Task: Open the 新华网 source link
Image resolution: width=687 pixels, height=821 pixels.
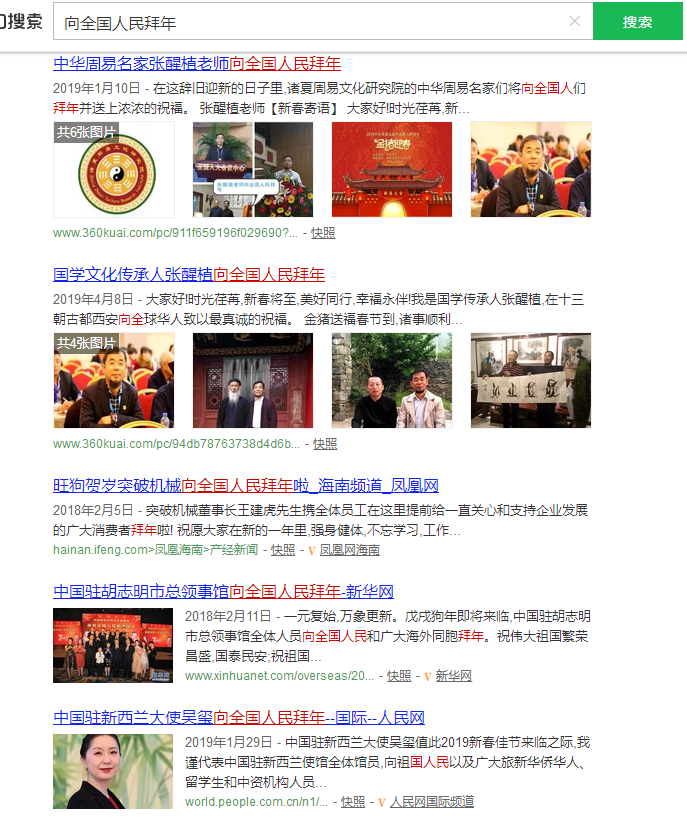Action: [x=453, y=676]
